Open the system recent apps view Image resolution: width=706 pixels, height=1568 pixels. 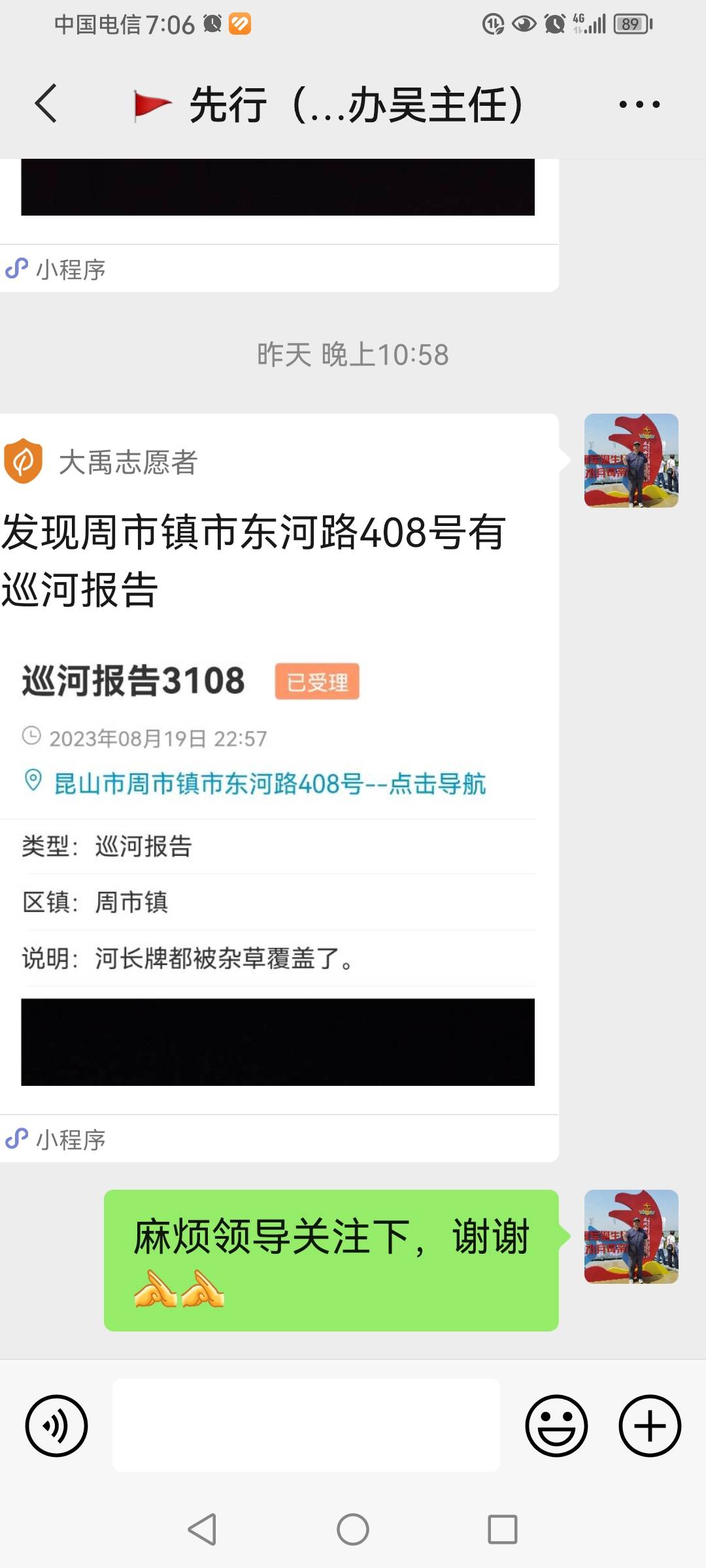pos(503,1529)
